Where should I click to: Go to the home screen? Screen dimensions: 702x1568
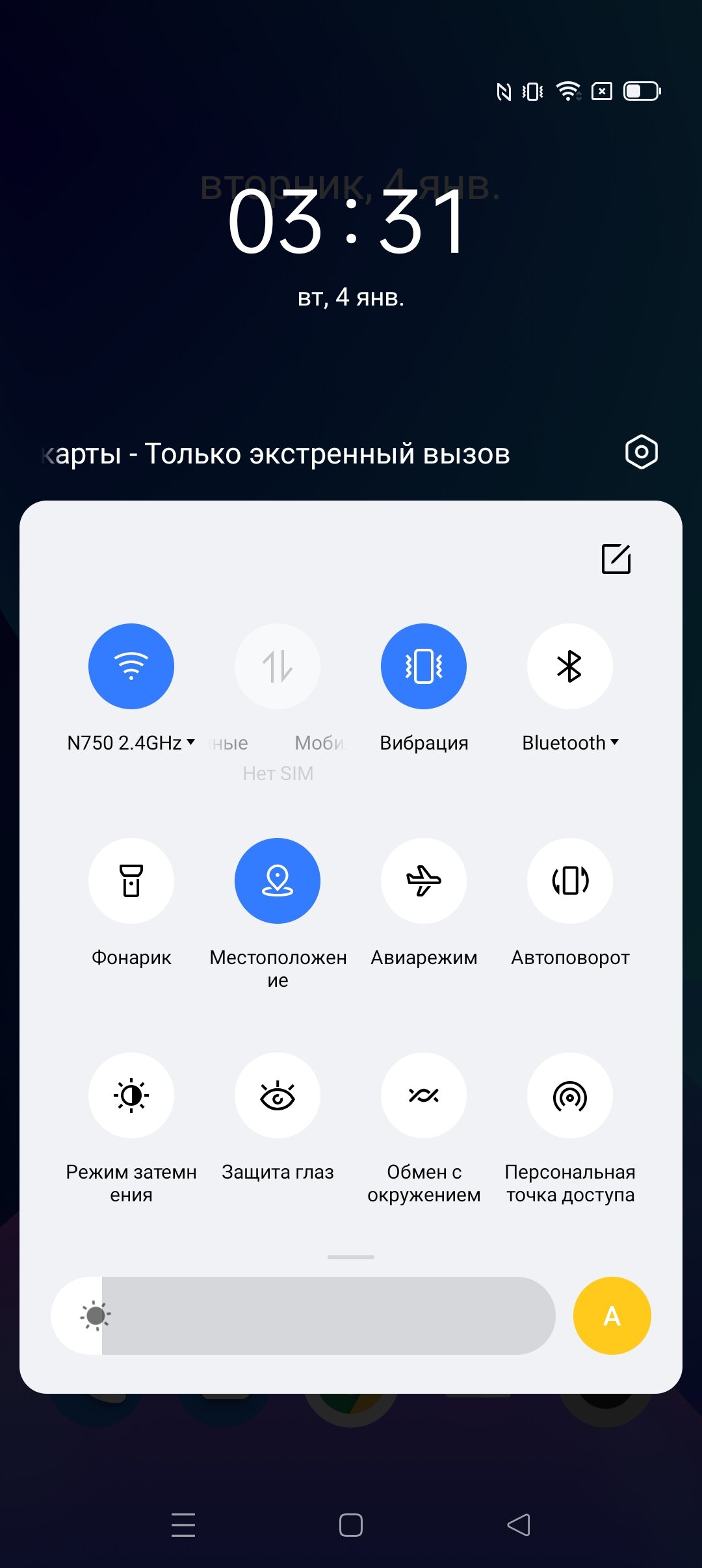[351, 1525]
